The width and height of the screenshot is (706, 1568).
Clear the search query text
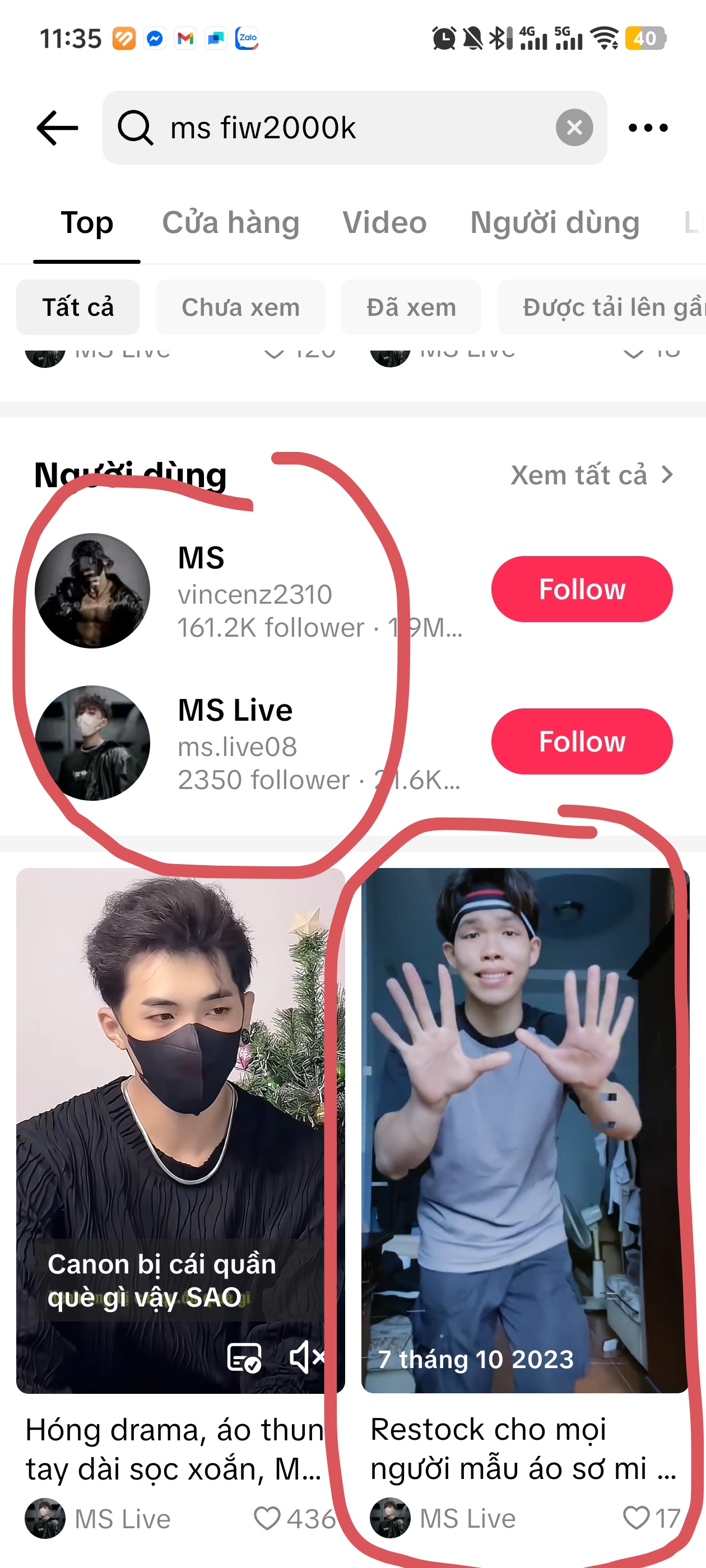click(574, 128)
